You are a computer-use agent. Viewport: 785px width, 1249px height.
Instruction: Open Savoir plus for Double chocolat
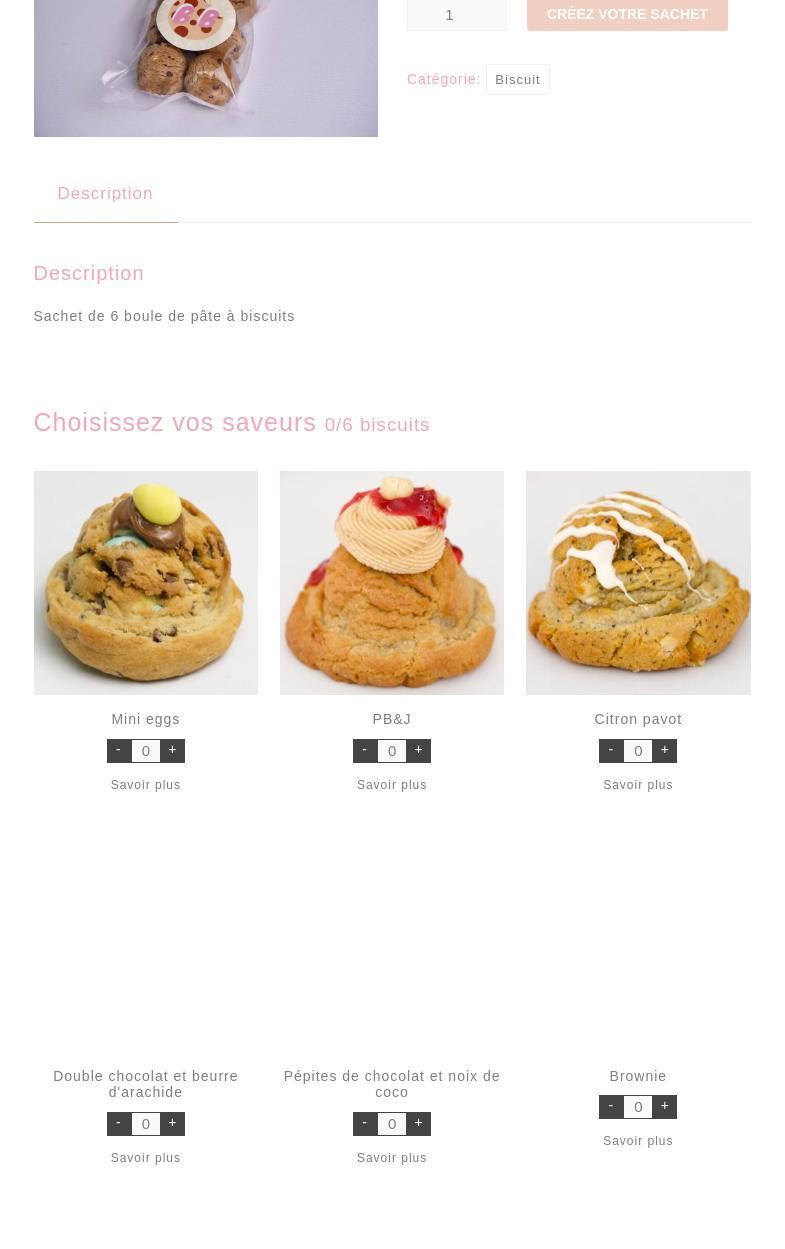point(145,1158)
